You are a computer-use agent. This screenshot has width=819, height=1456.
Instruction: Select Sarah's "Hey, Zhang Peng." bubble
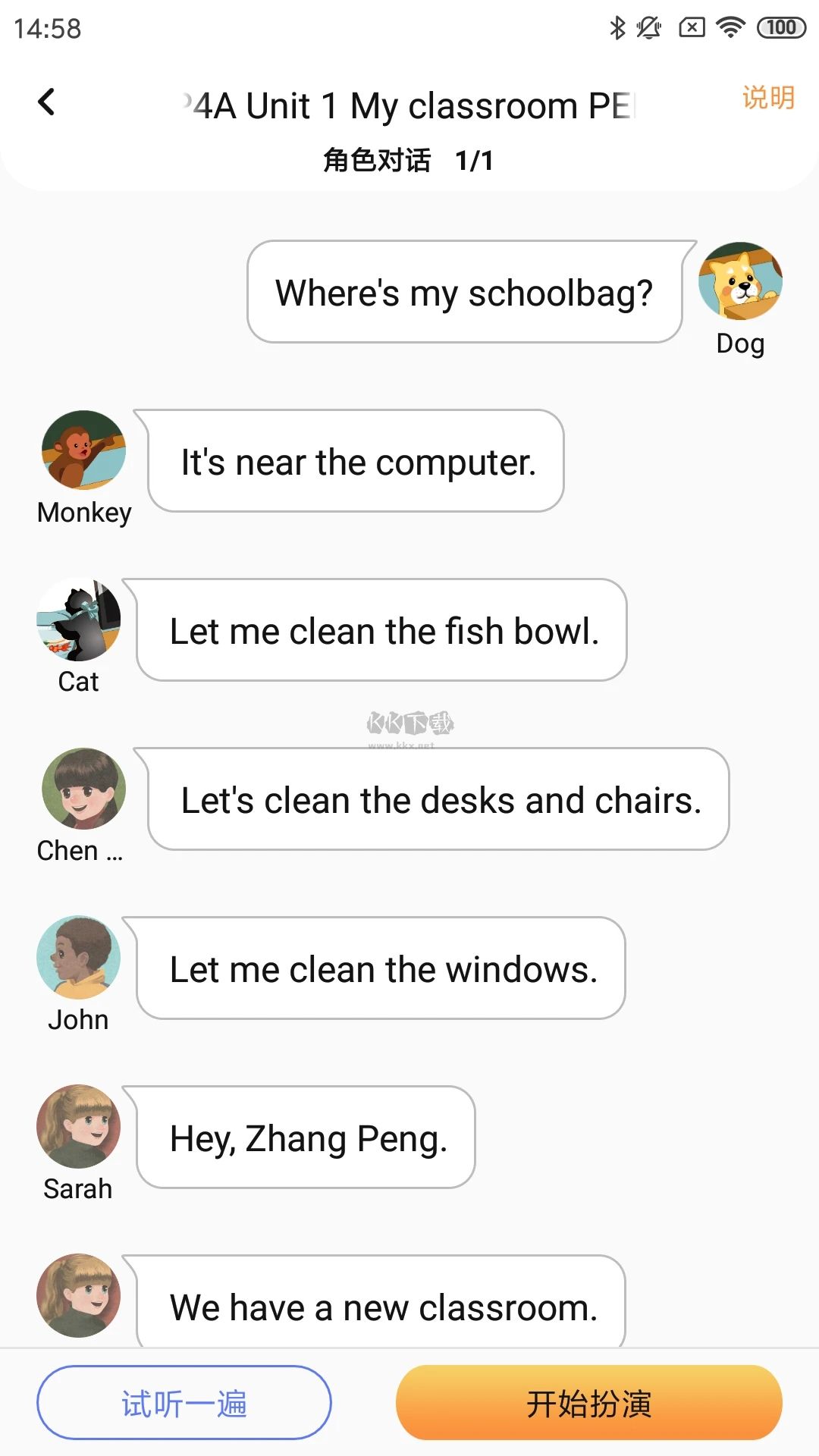point(307,1138)
